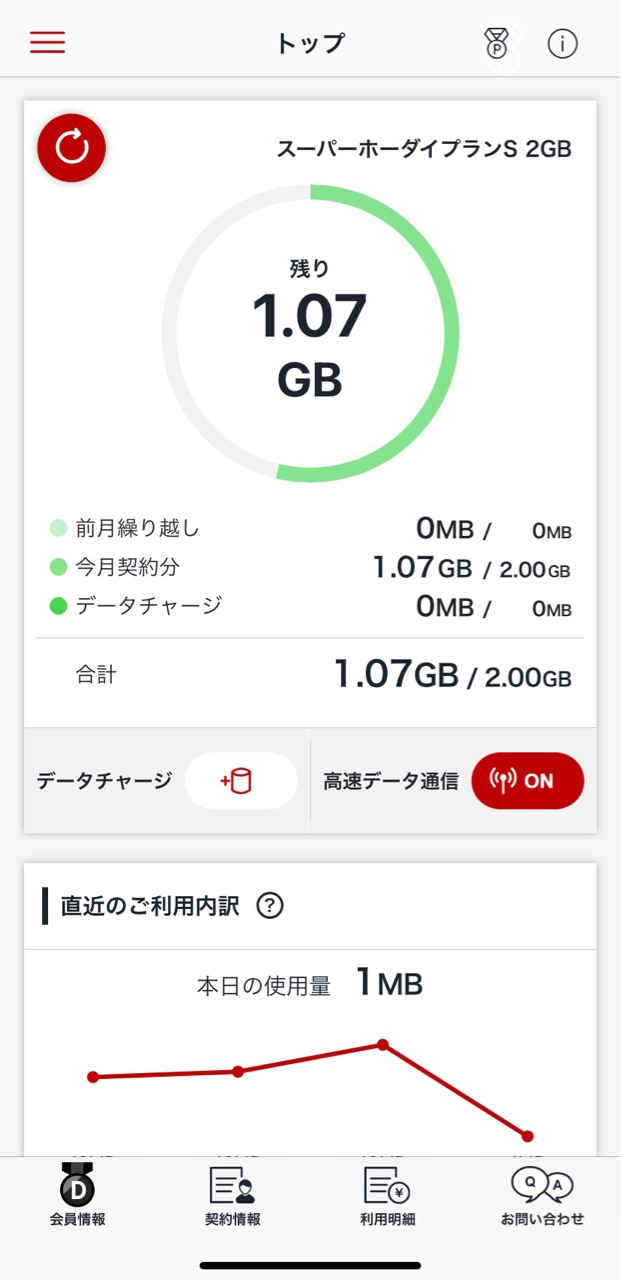621x1280 pixels.
Task: Switch to the 利用明細 tab
Action: click(387, 1196)
